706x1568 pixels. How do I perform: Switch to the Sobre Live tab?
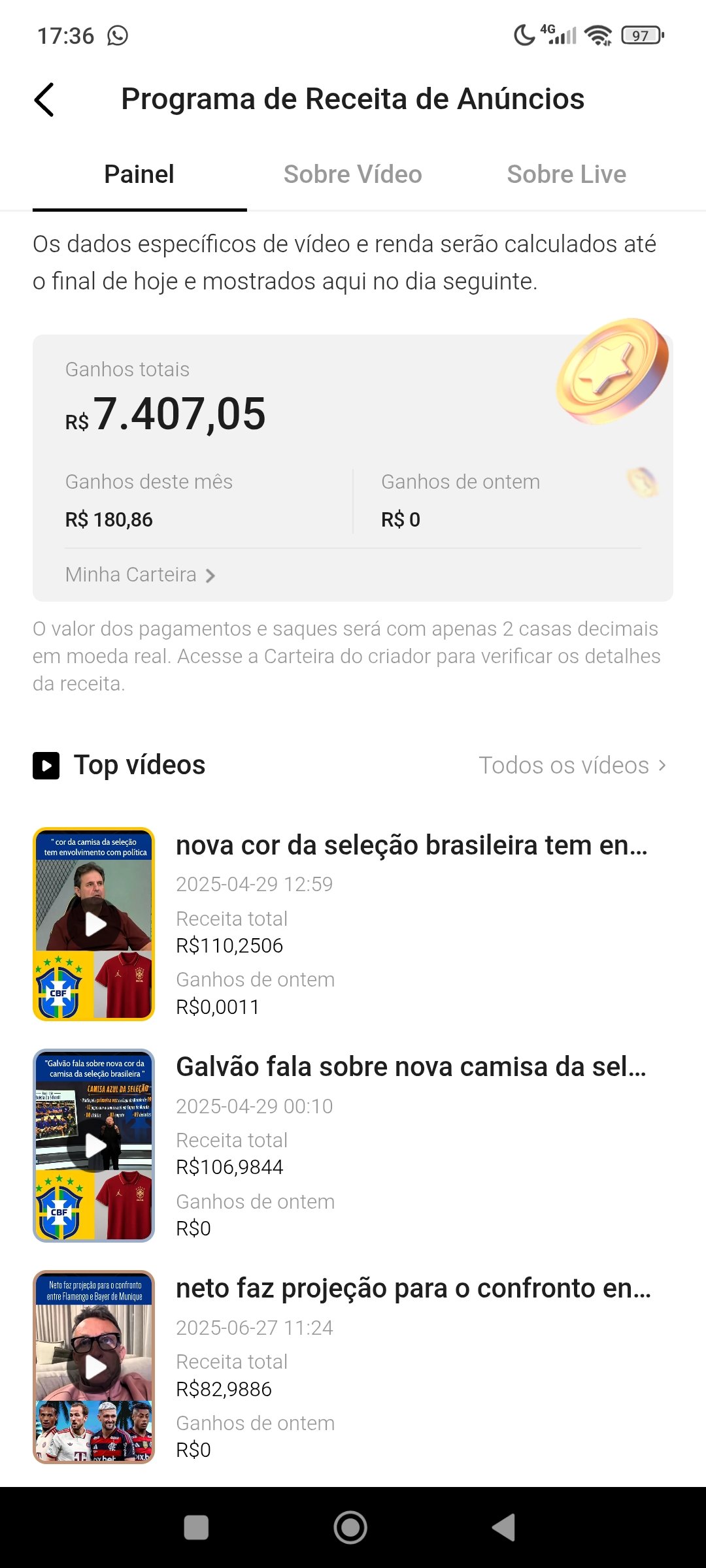tap(566, 174)
